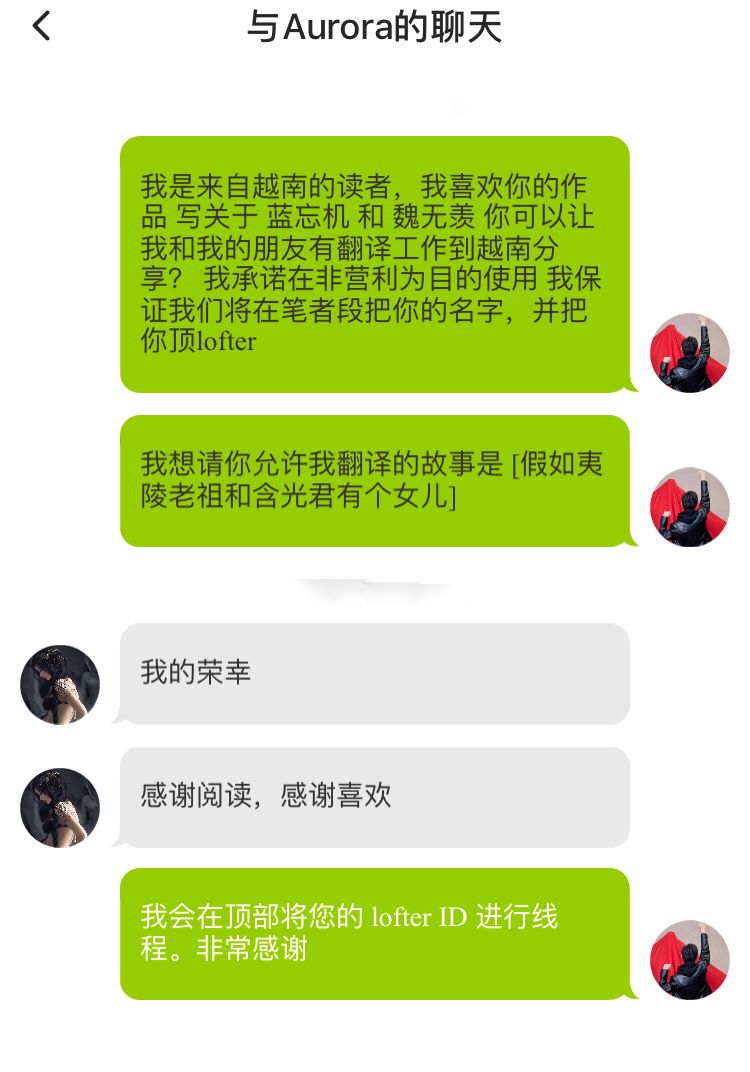Image resolution: width=750 pixels, height=1072 pixels.
Task: Go back from the Aurora chat
Action: [41, 26]
